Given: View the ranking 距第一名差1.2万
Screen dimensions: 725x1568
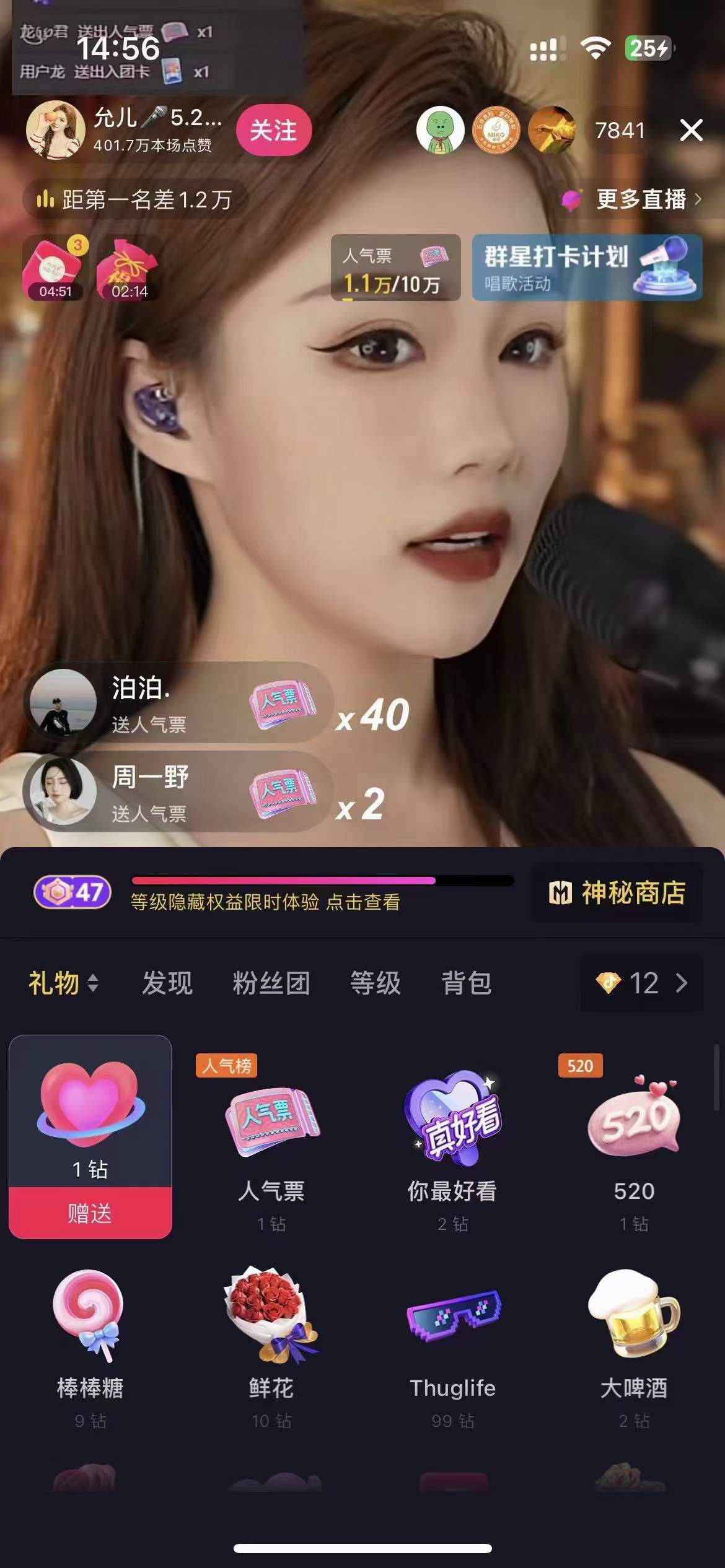Looking at the screenshot, I should 135,199.
